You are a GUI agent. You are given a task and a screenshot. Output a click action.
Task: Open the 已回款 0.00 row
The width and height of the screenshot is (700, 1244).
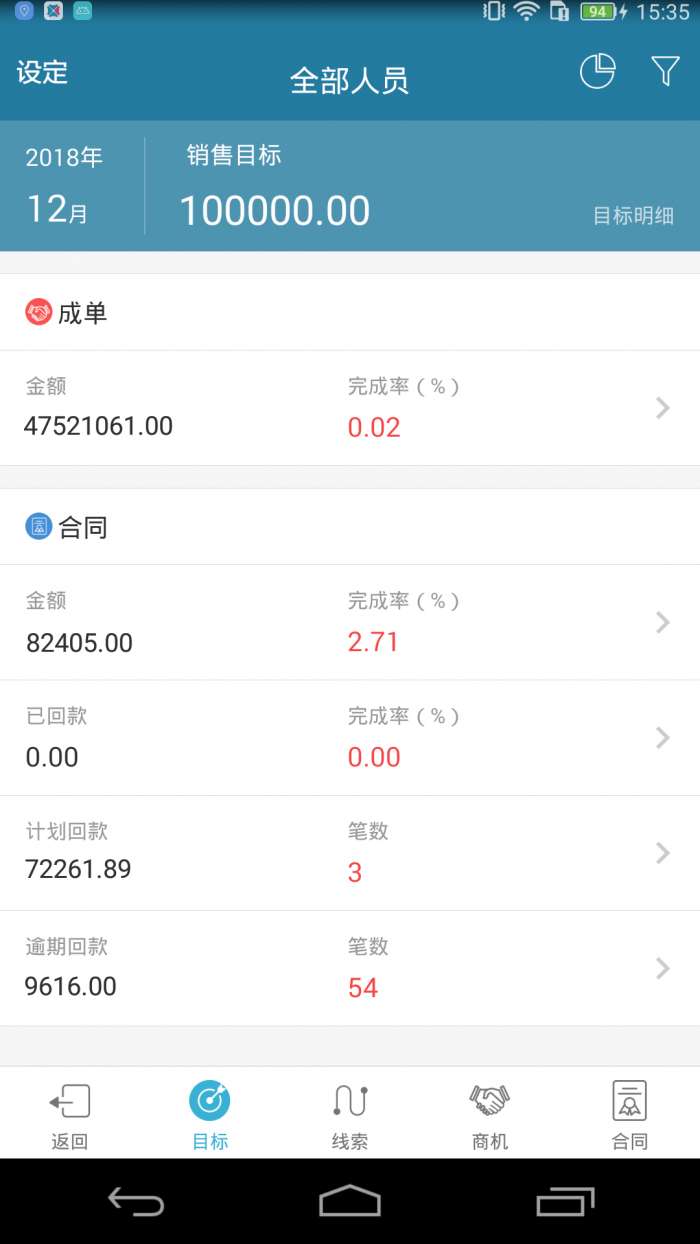click(350, 738)
